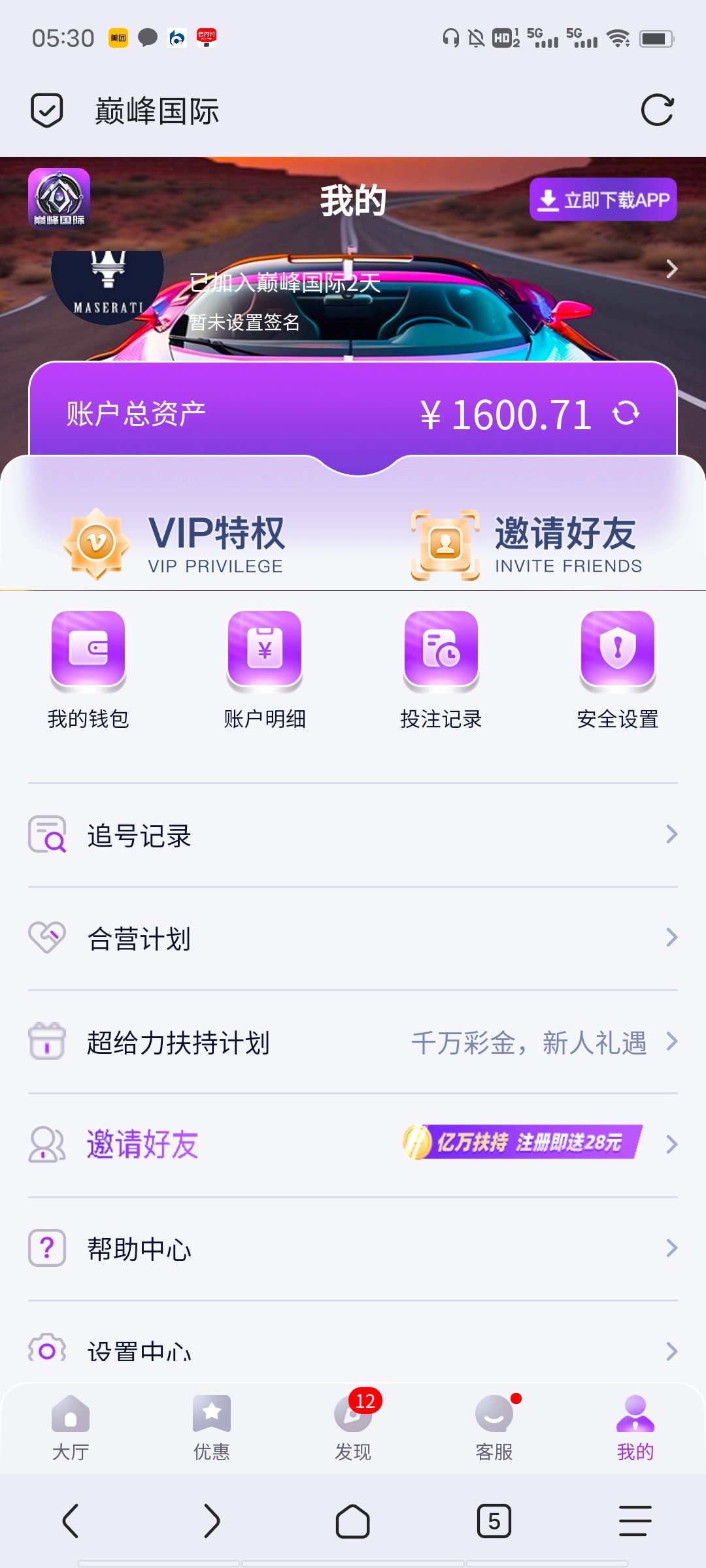Open the 合营计划 row
Screen dimensions: 706x1568
pyautogui.click(x=353, y=938)
